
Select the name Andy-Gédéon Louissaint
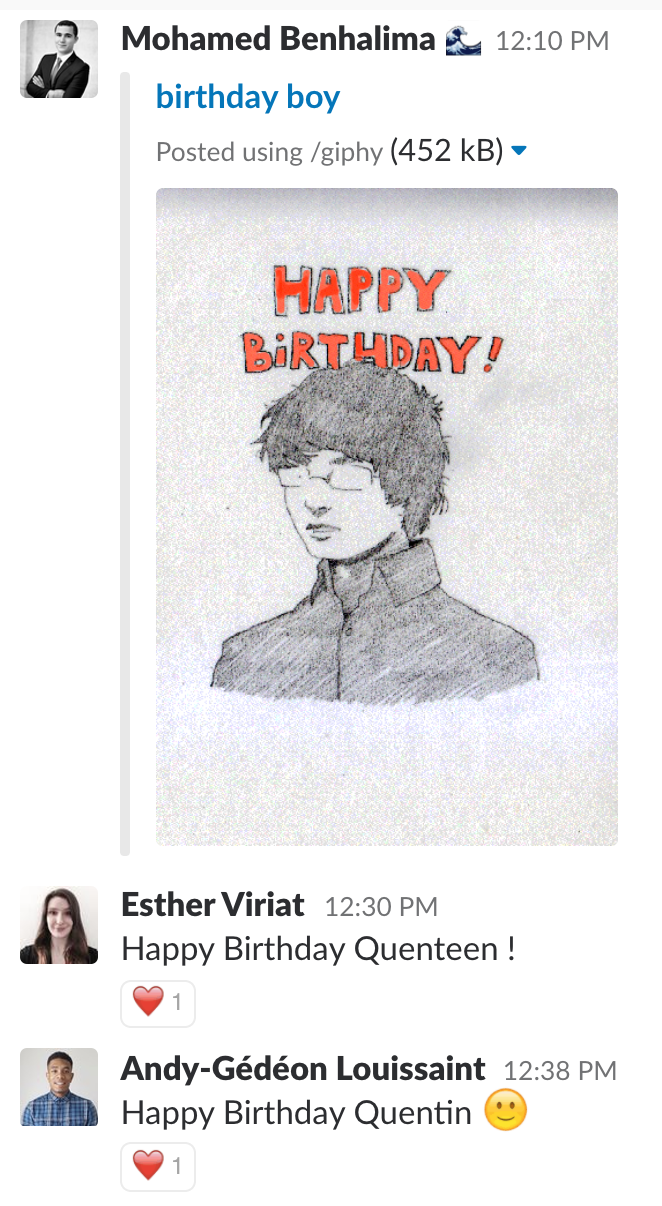click(x=303, y=1068)
